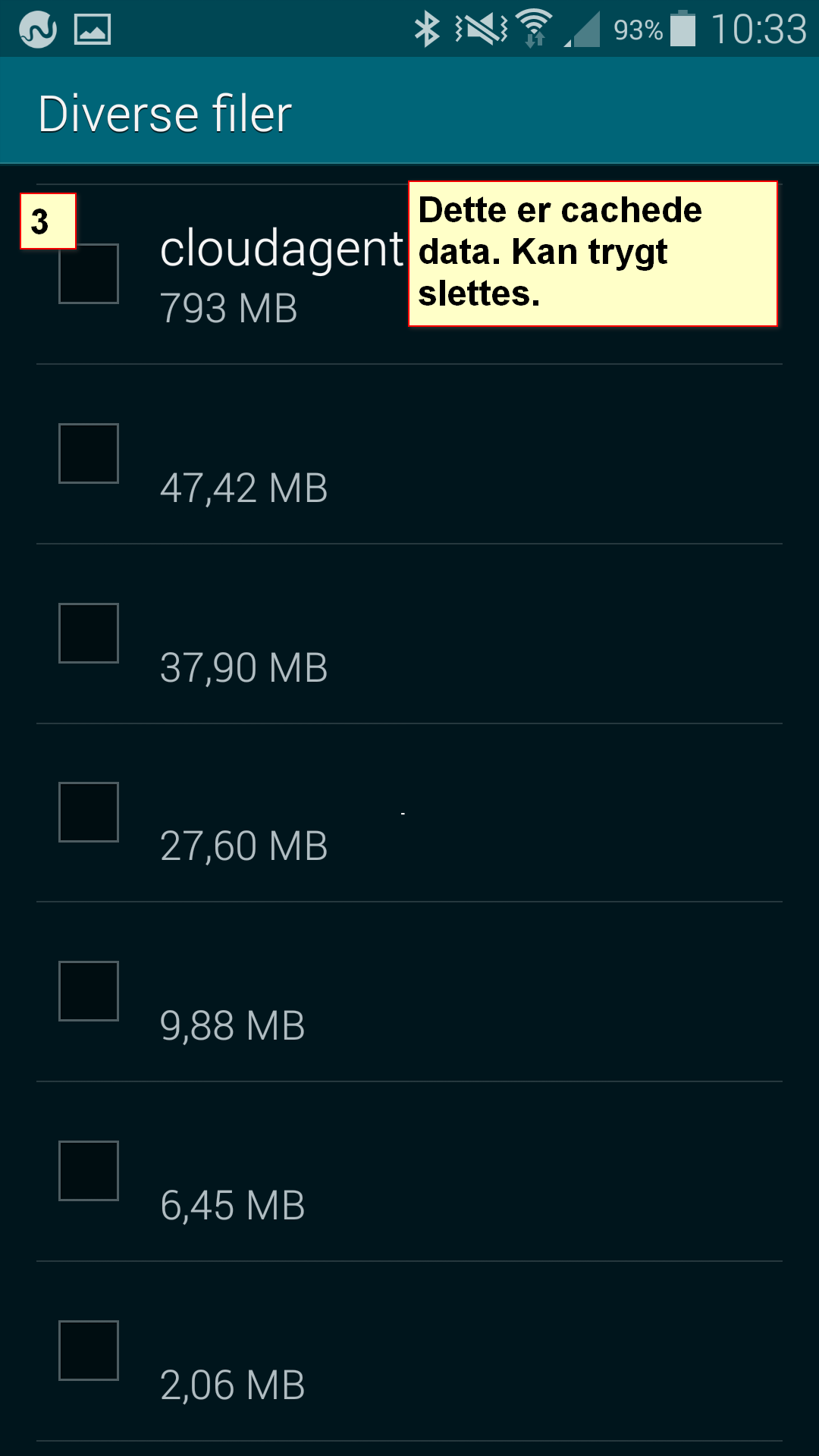Mark the 27,60 MB item checkbox
This screenshot has width=819, height=1456.
coord(89,812)
